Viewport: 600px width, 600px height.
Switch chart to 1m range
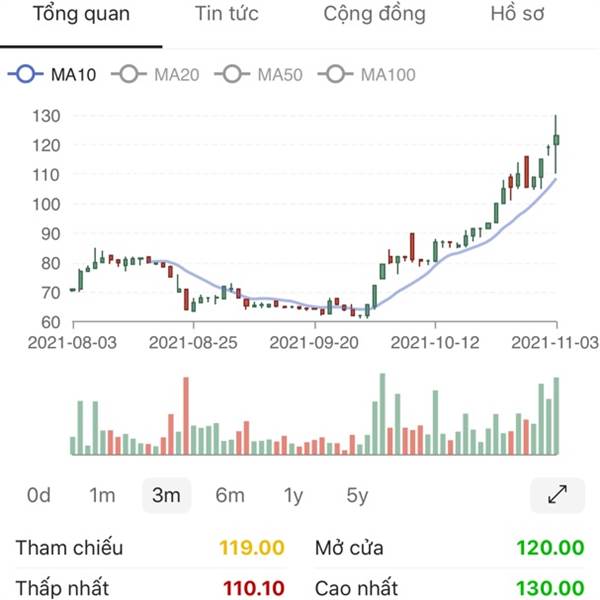[102, 495]
